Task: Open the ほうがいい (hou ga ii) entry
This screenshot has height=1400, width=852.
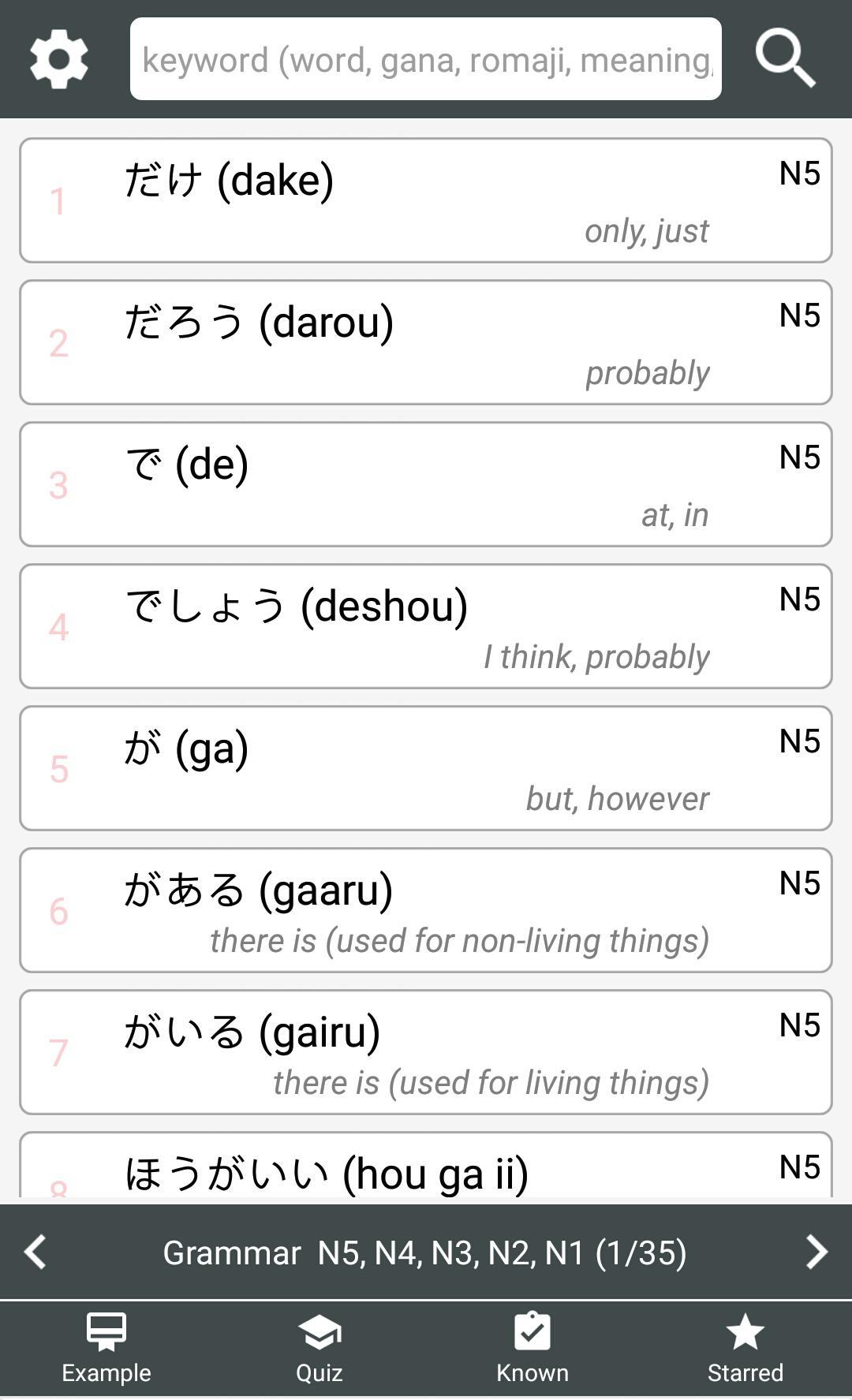Action: (425, 1169)
